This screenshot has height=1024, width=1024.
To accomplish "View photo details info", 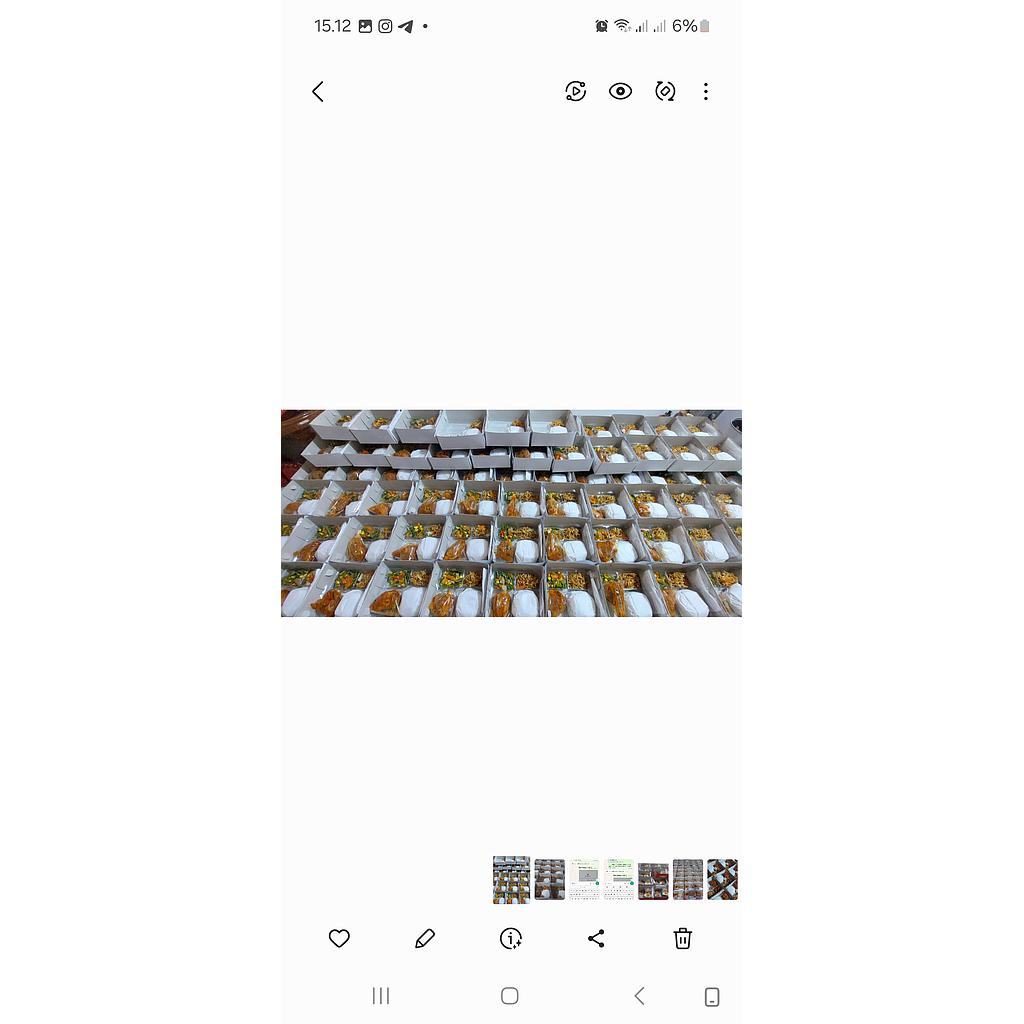I will coord(511,938).
